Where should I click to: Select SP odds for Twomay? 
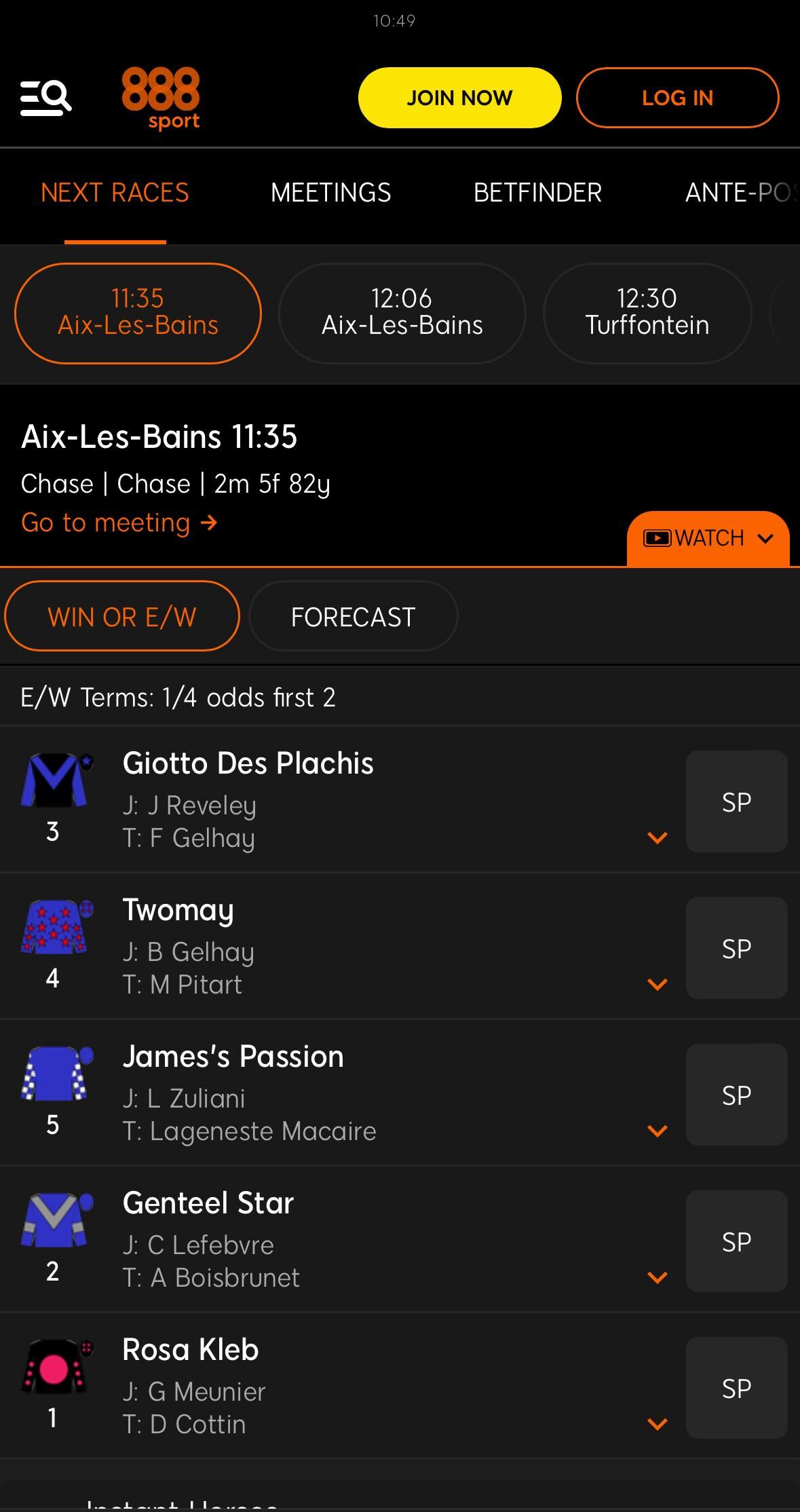coord(736,948)
